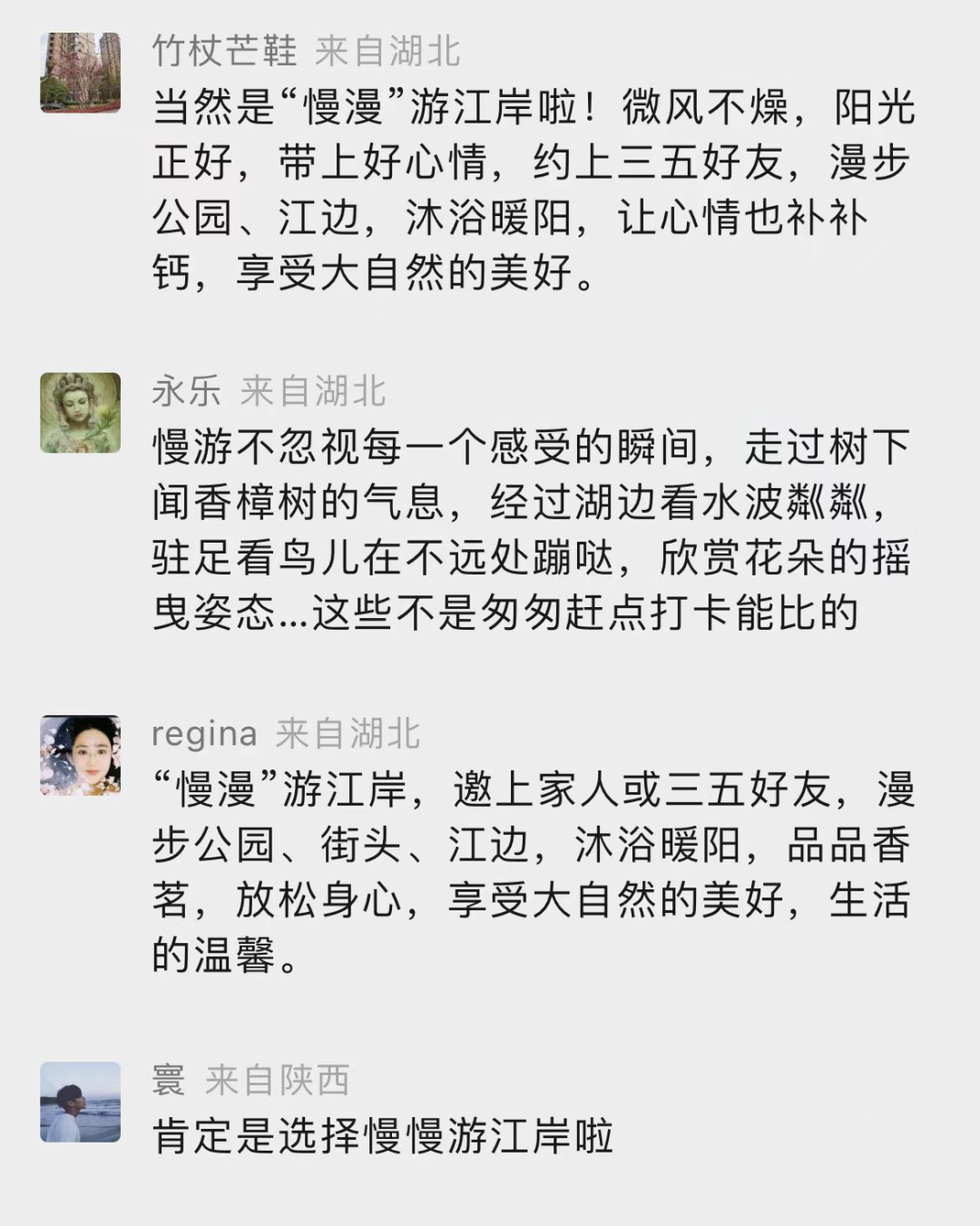Open 竹杖芒鞋's profile avatar
Image resolution: width=980 pixels, height=1226 pixels.
point(81,73)
